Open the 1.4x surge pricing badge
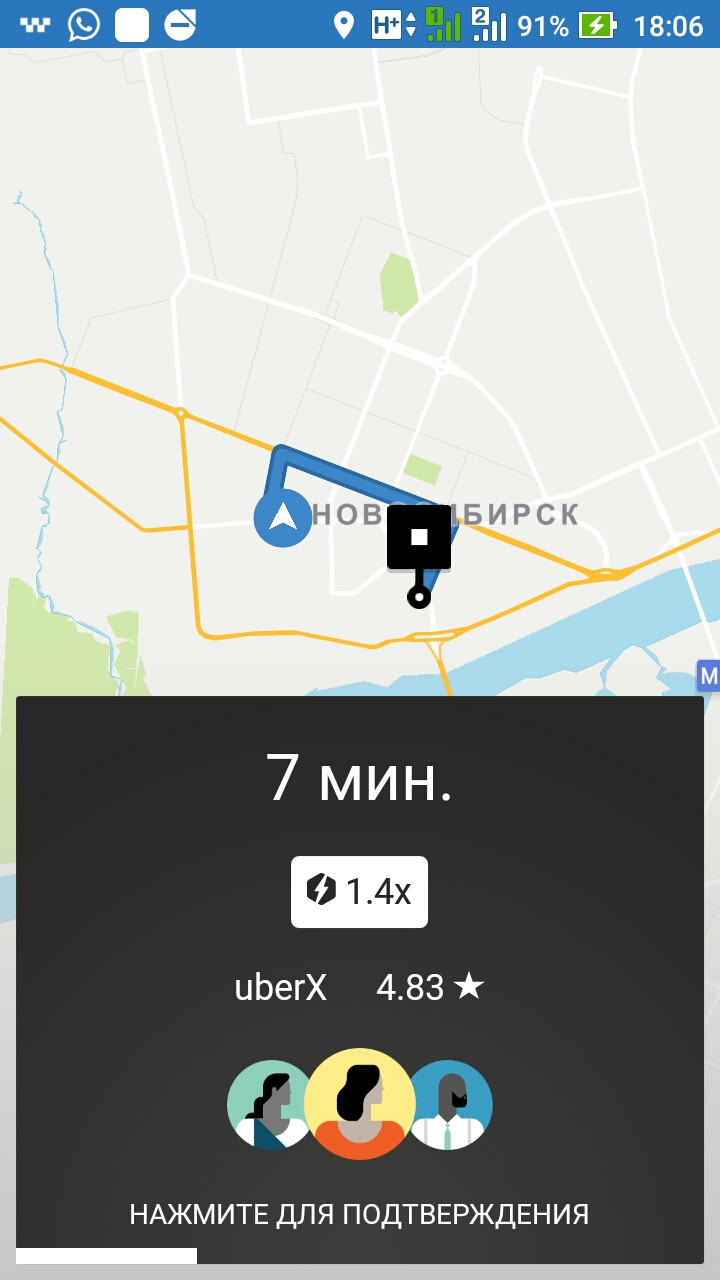Screen dimensions: 720x1280 [359, 891]
